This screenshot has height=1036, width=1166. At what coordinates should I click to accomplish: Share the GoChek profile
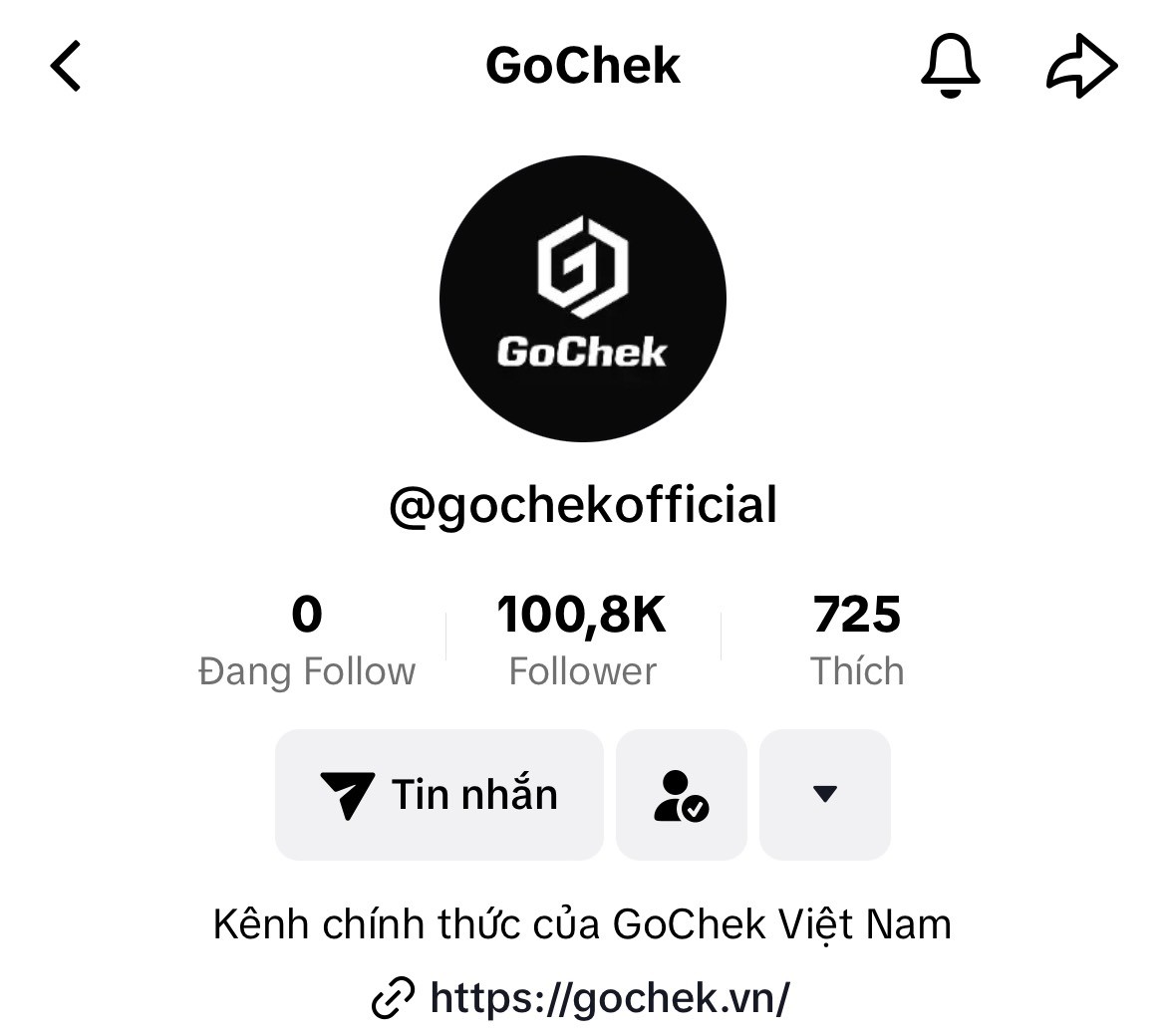[1081, 67]
